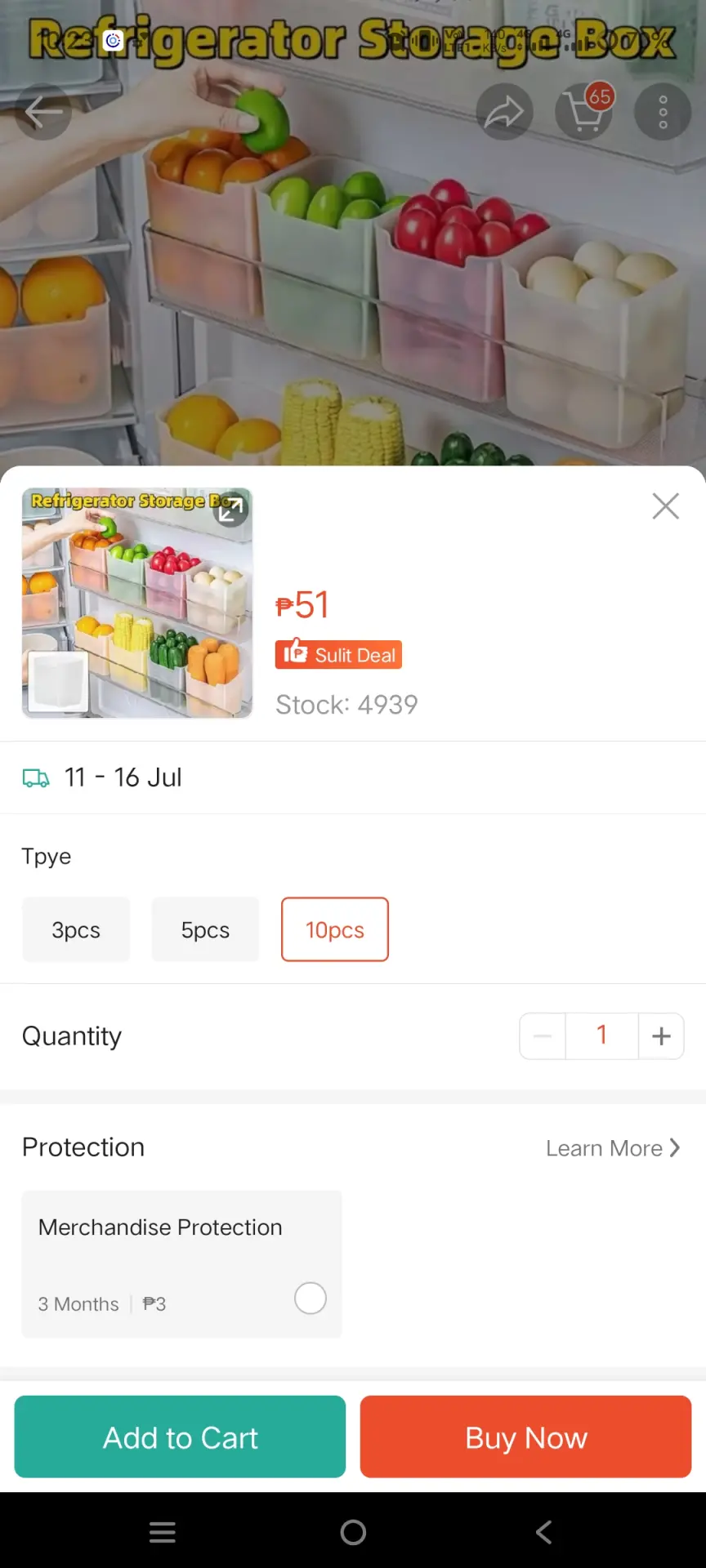The image size is (706, 1568).
Task: Decrease quantity with the minus button
Action: pos(543,1036)
